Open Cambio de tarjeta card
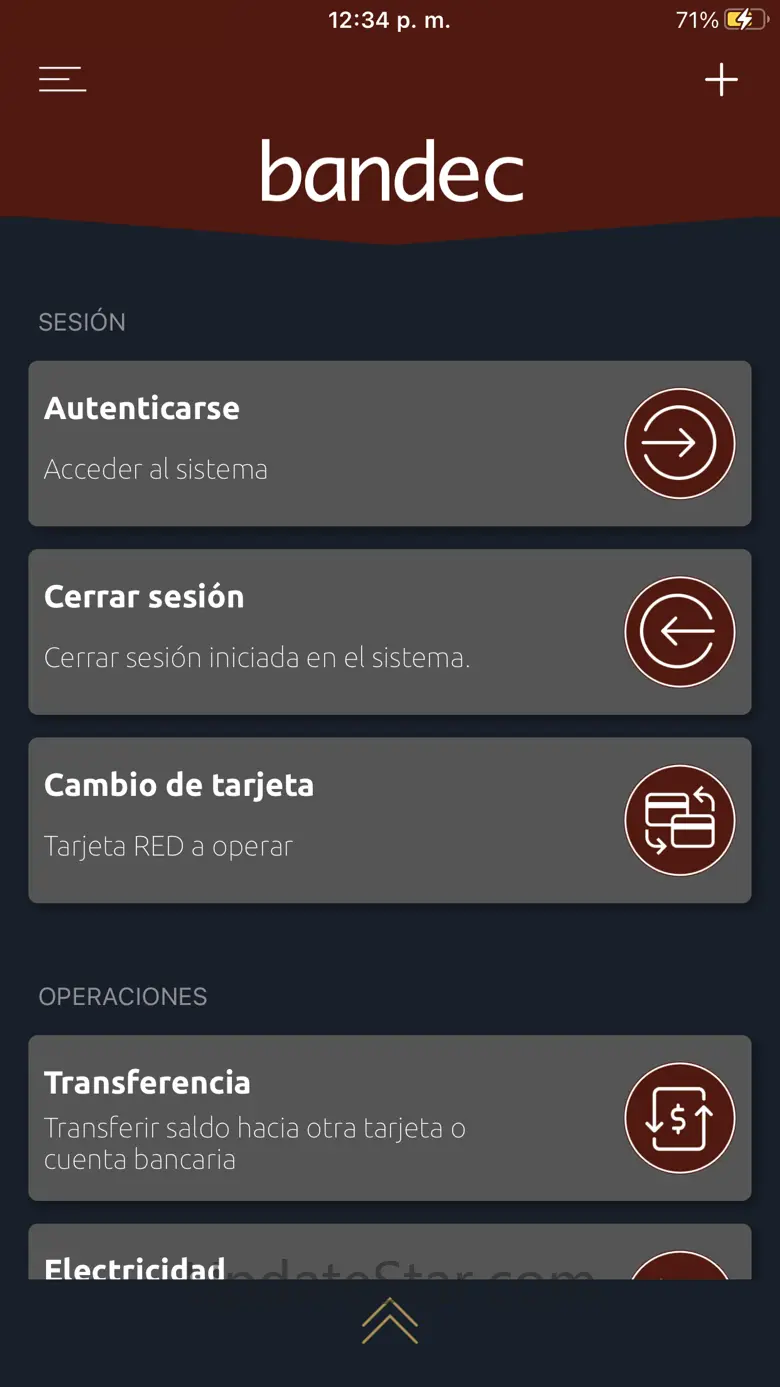 pos(389,820)
